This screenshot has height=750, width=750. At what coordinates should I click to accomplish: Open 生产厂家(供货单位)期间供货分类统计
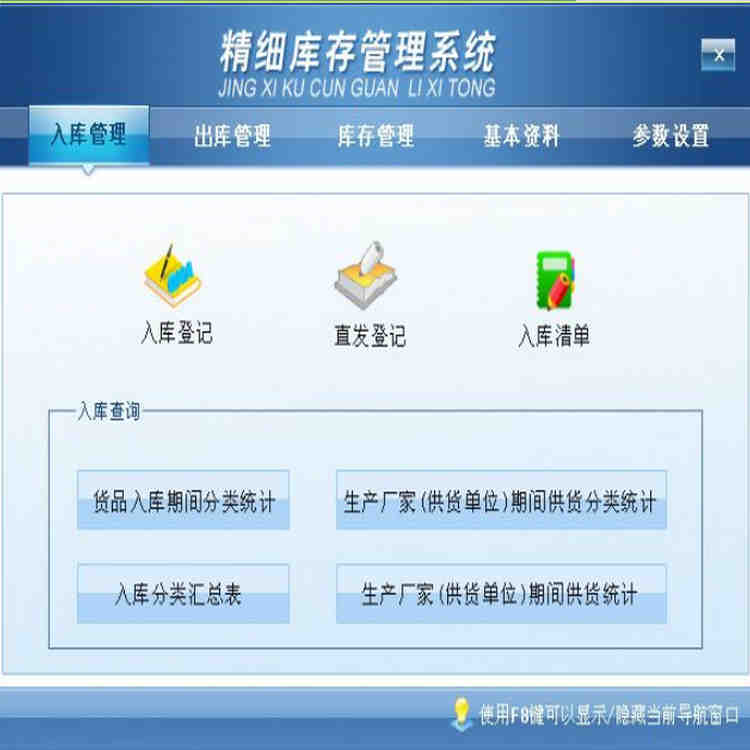point(500,500)
